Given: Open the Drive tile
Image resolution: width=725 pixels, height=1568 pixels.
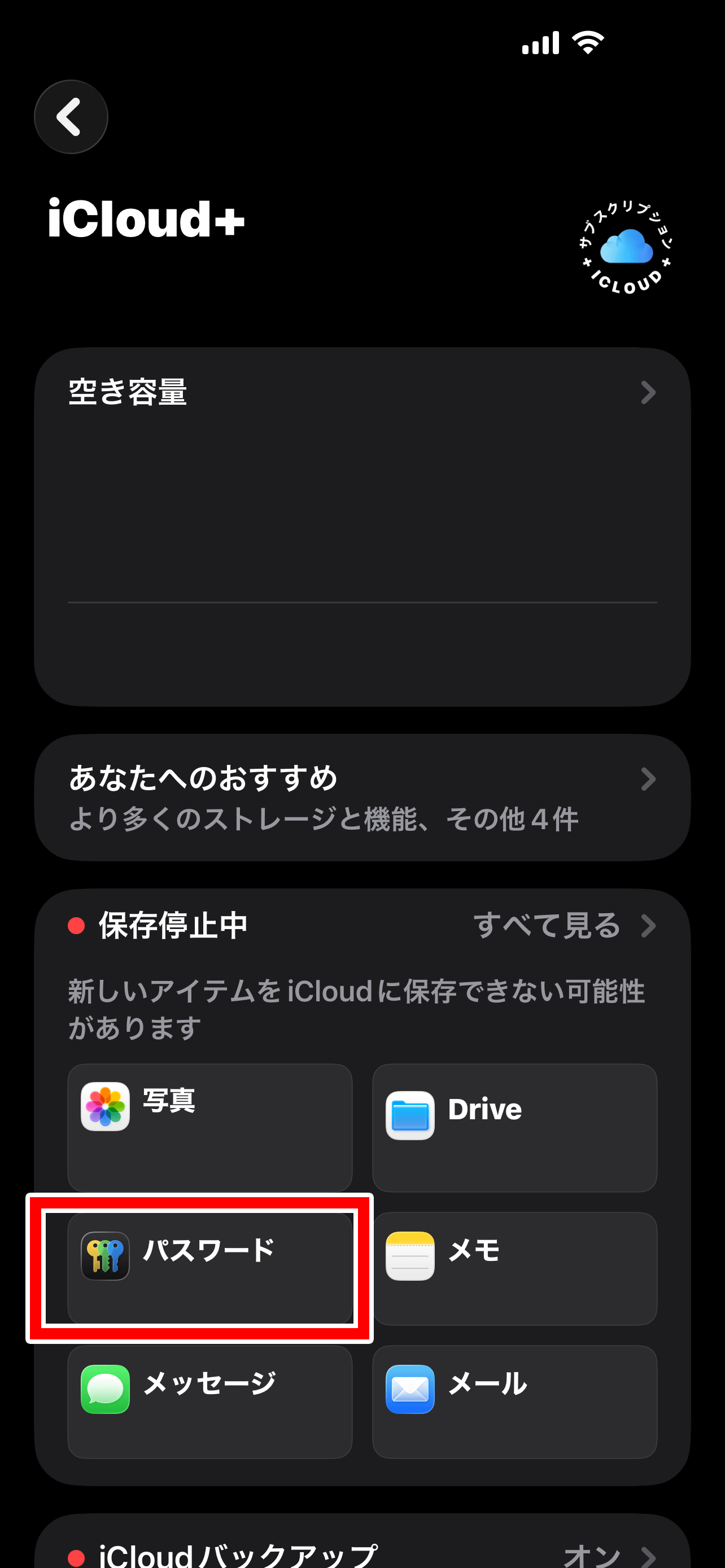Looking at the screenshot, I should (514, 1127).
